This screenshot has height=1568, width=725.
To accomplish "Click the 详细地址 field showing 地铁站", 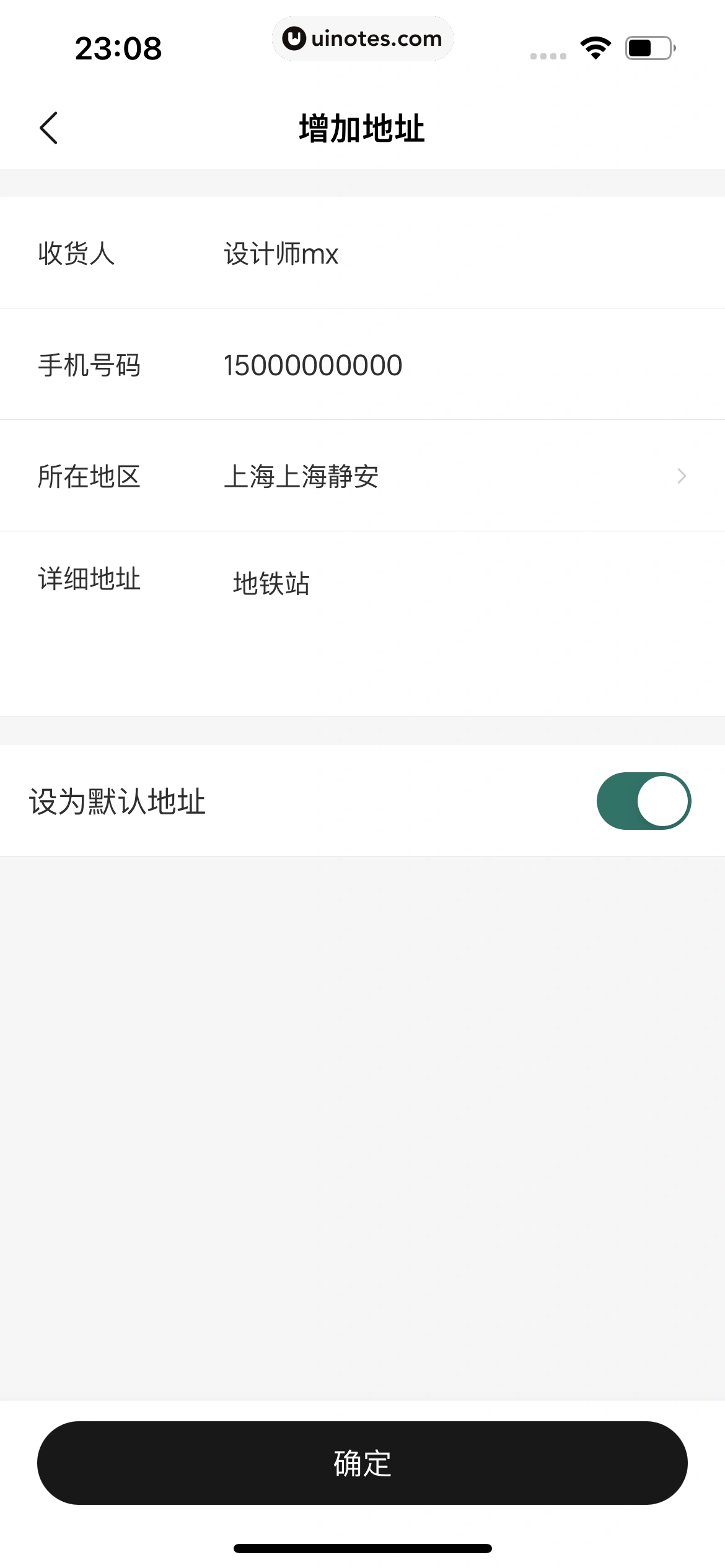I will coord(272,581).
